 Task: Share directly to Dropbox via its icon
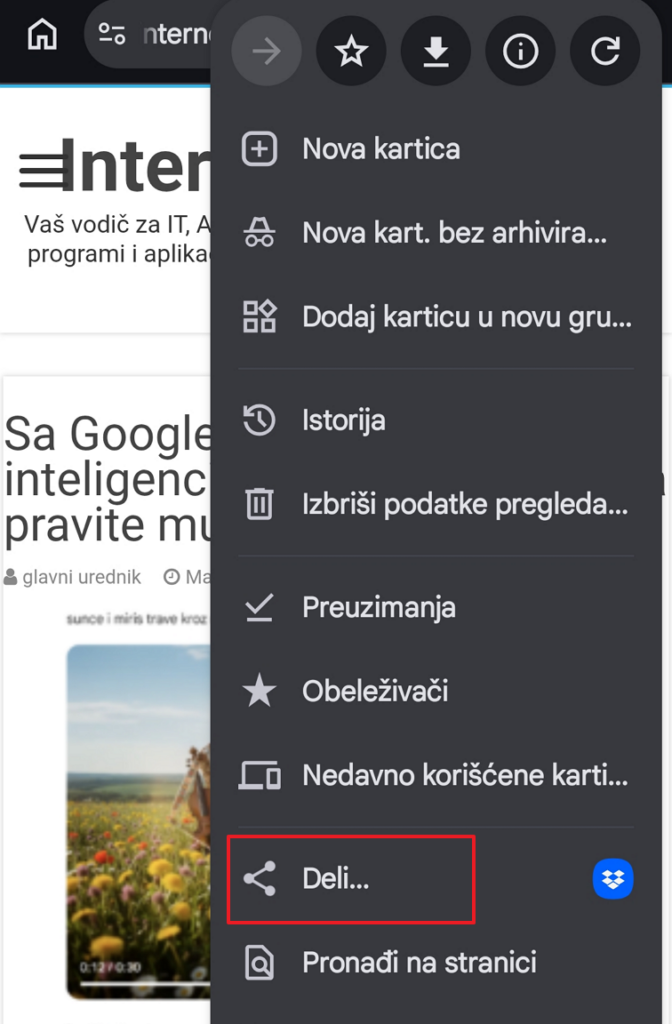point(613,879)
